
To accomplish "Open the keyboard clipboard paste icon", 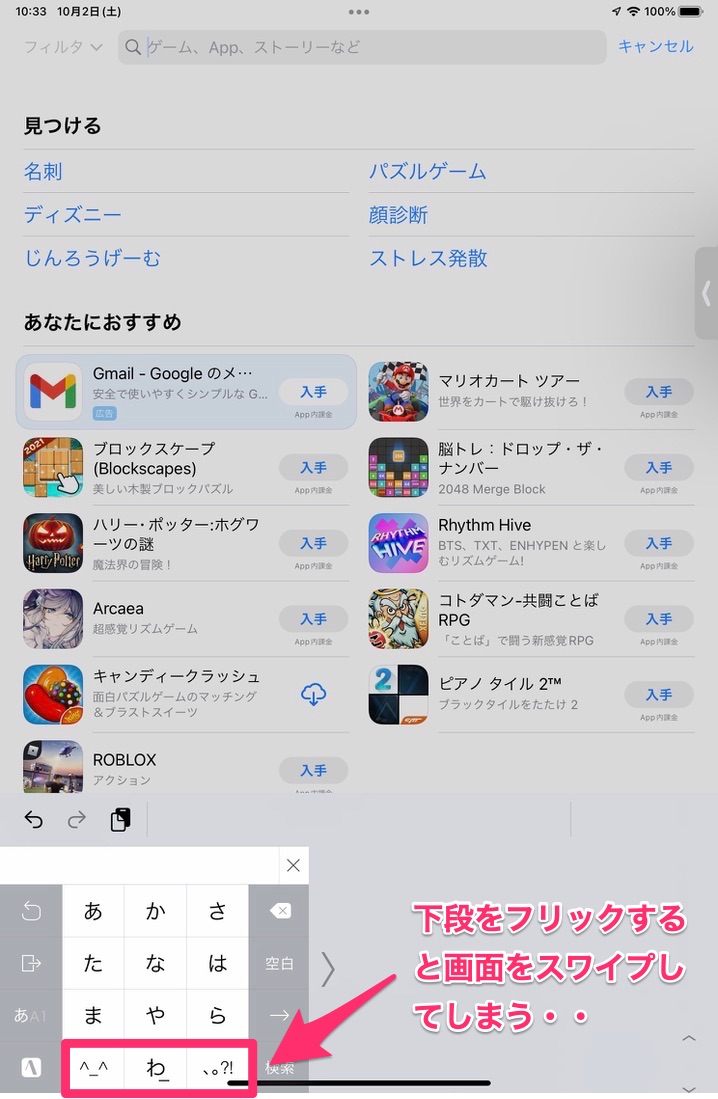I will pyautogui.click(x=120, y=820).
